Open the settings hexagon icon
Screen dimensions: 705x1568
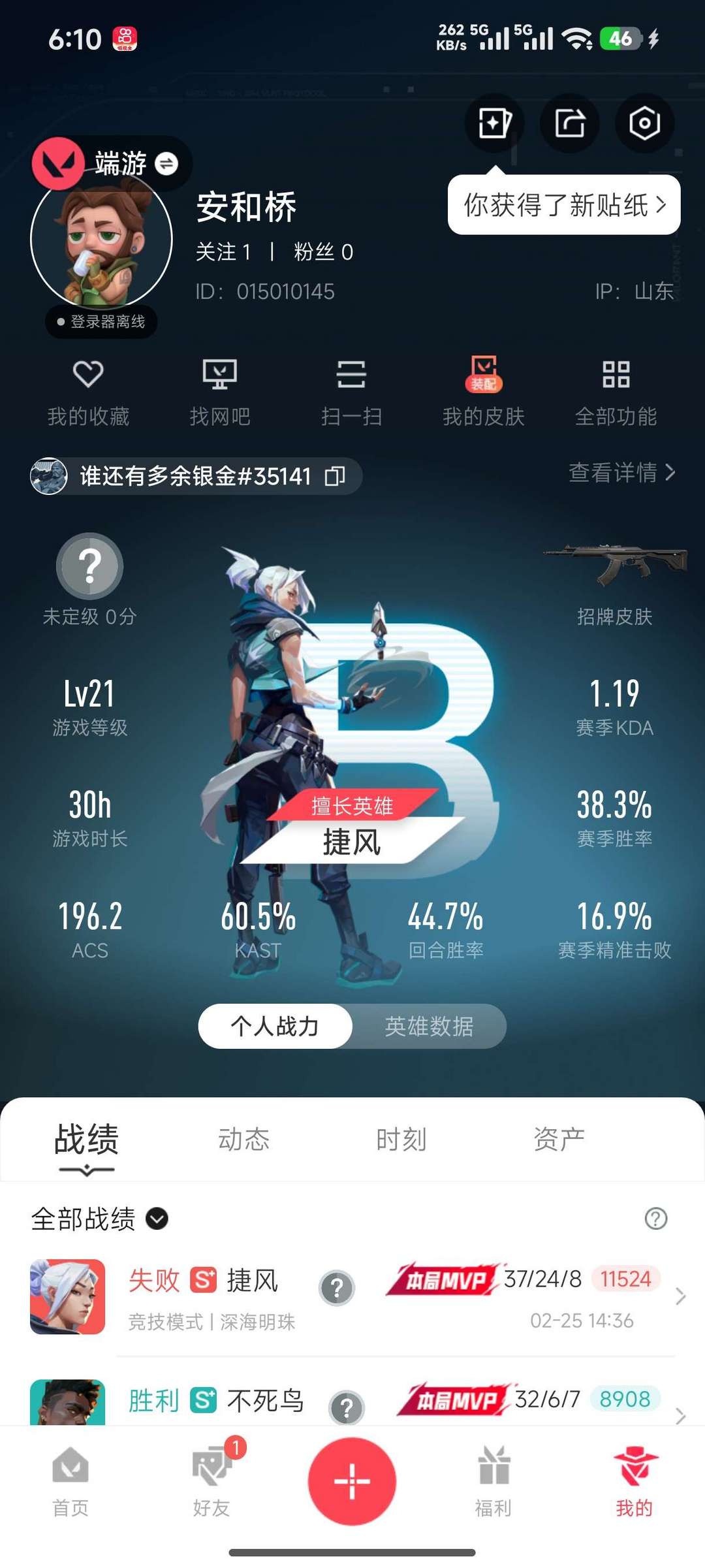(644, 123)
